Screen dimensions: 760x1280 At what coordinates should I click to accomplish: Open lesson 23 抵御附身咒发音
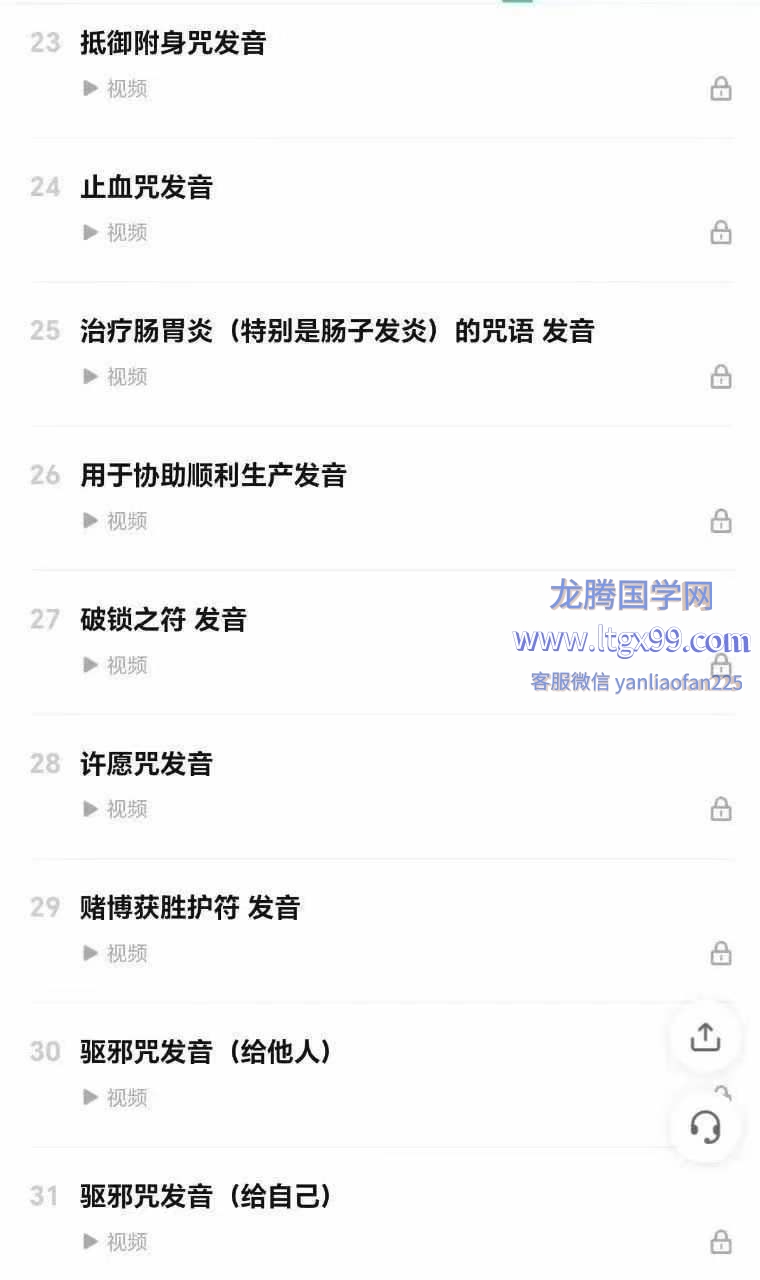click(173, 44)
